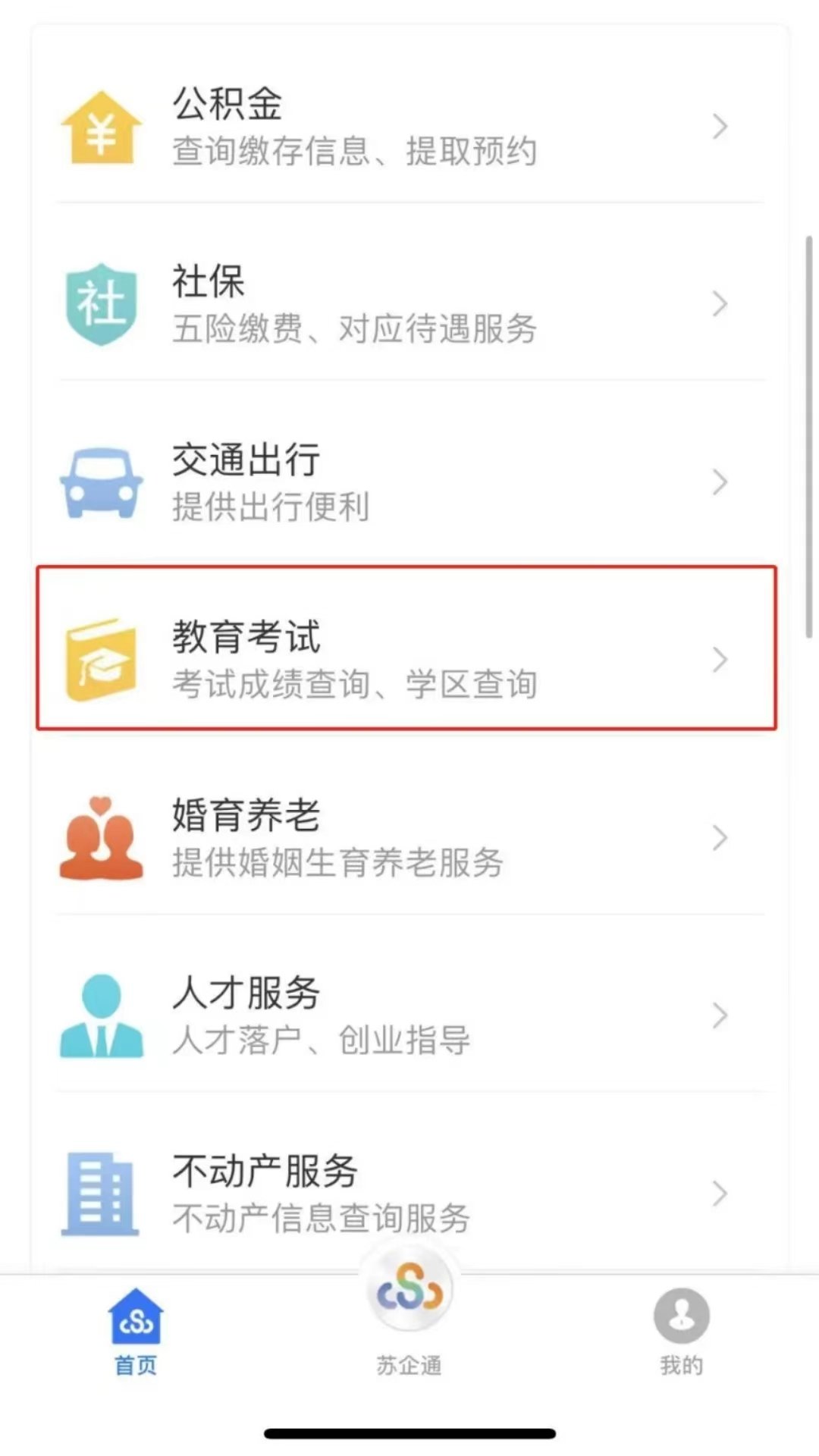
Task: Select 交通出行 travel services
Action: pyautogui.click(x=409, y=482)
